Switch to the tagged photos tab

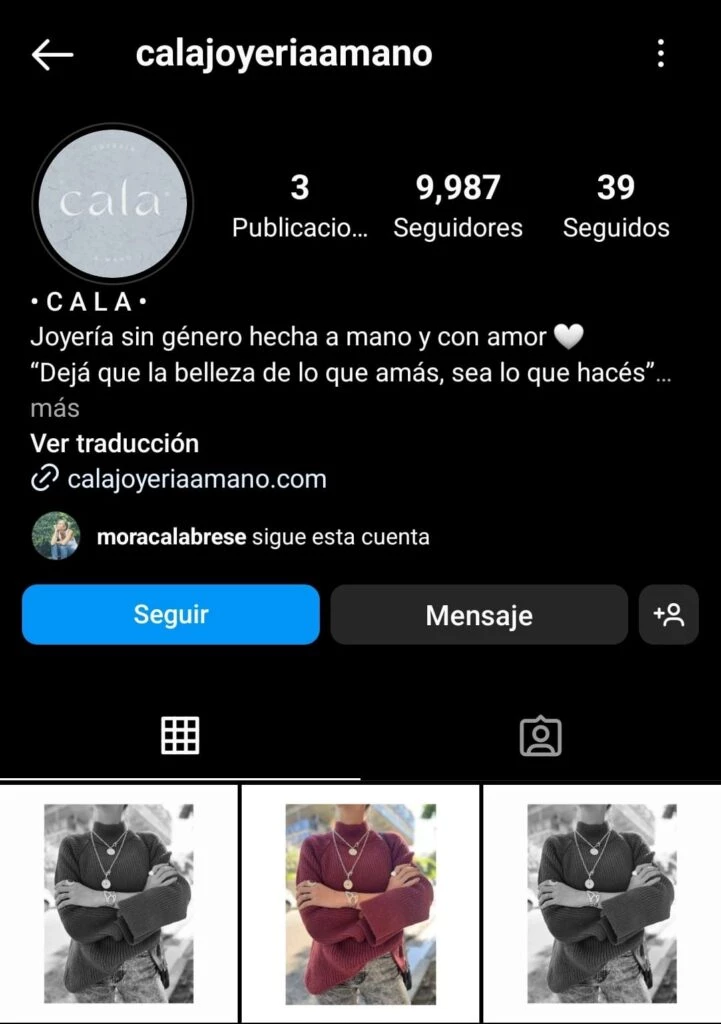coord(540,736)
